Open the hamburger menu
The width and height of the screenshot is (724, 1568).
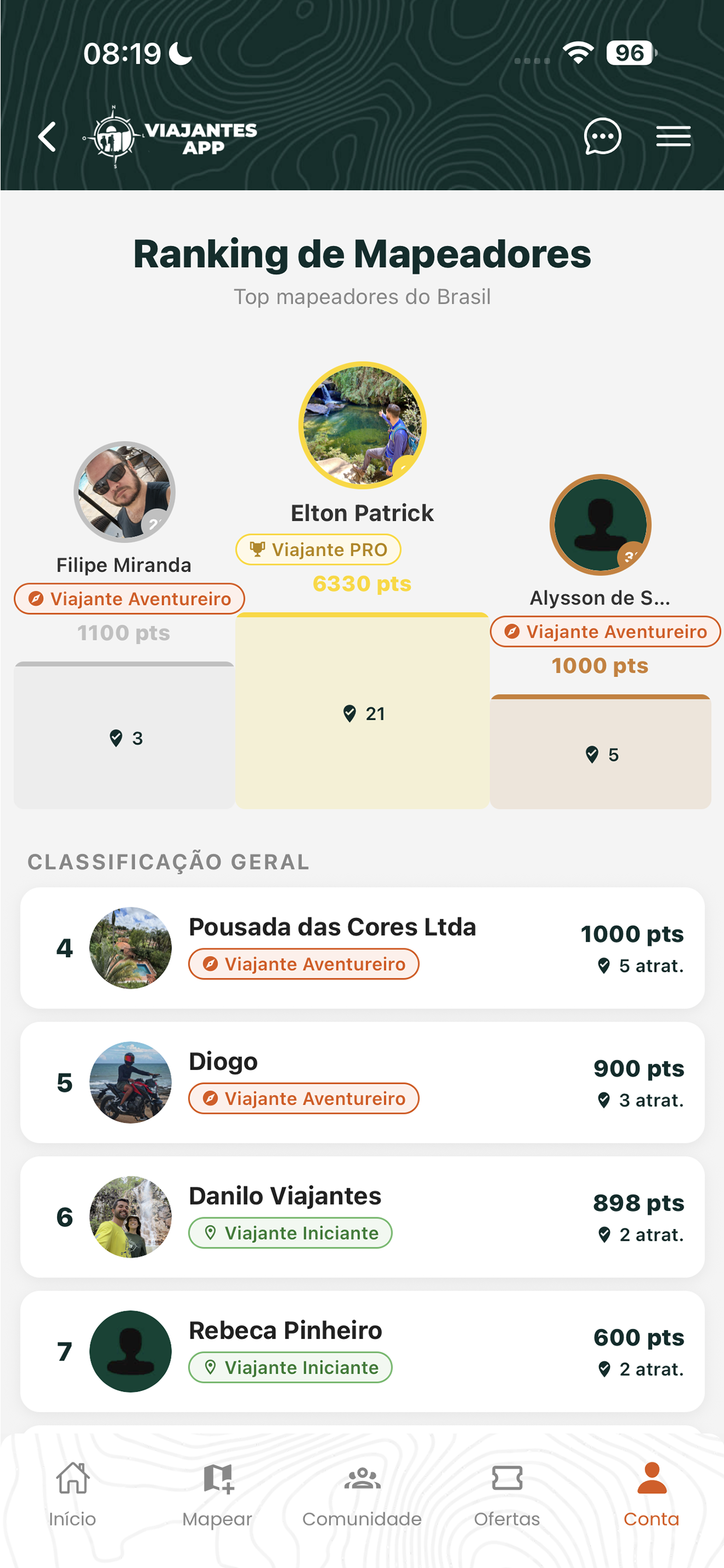(673, 136)
